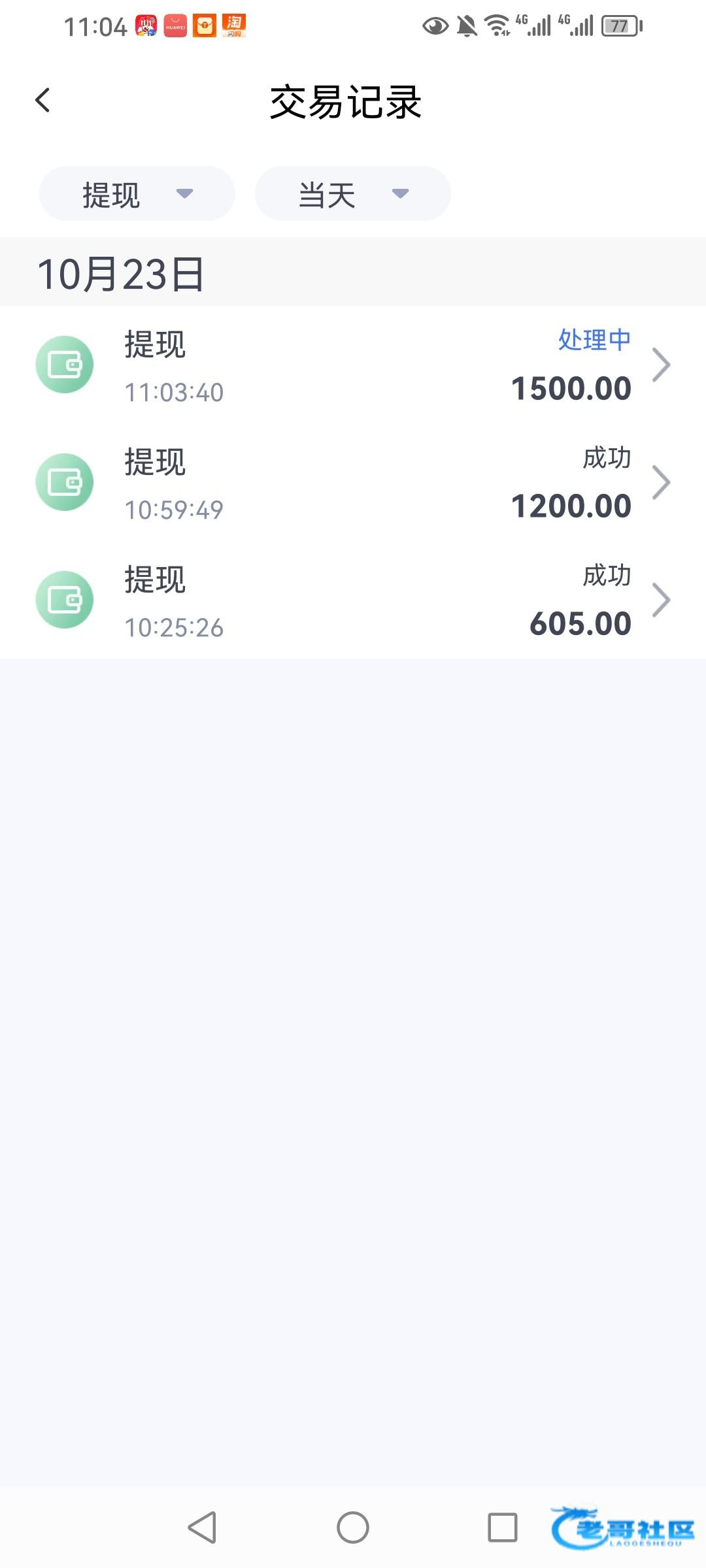Open the 当天 date range dropdown

pyautogui.click(x=352, y=194)
